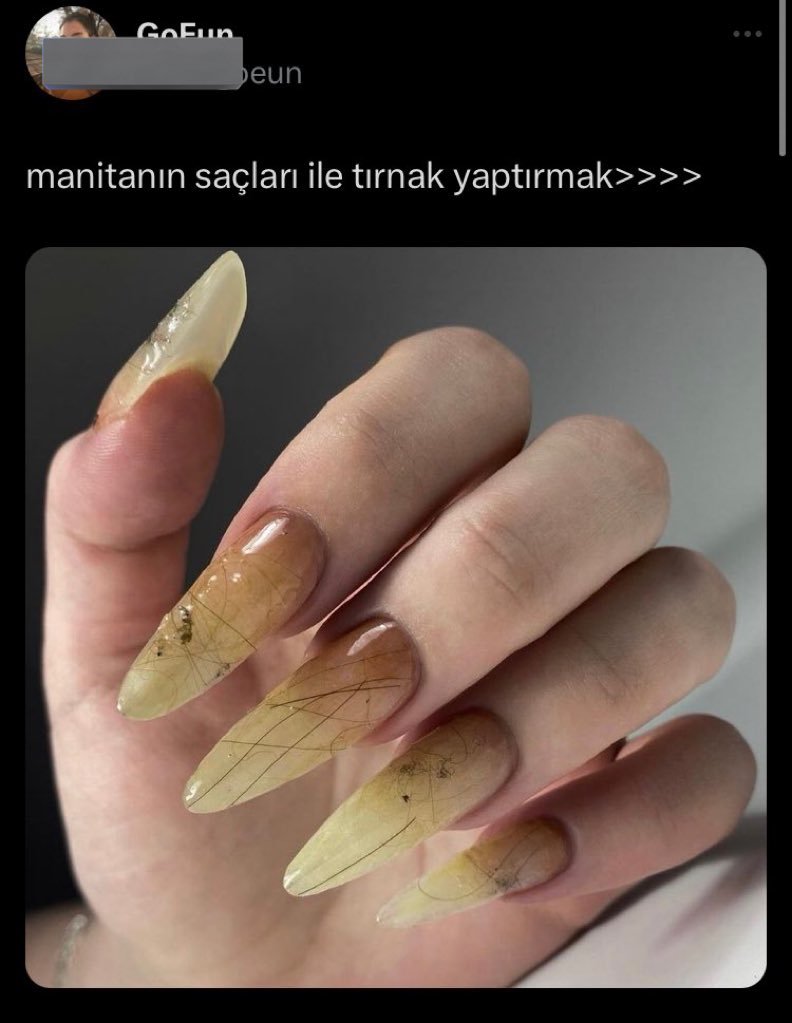Open the tweet author's profile picture
This screenshot has height=1023, width=792.
(x=70, y=52)
